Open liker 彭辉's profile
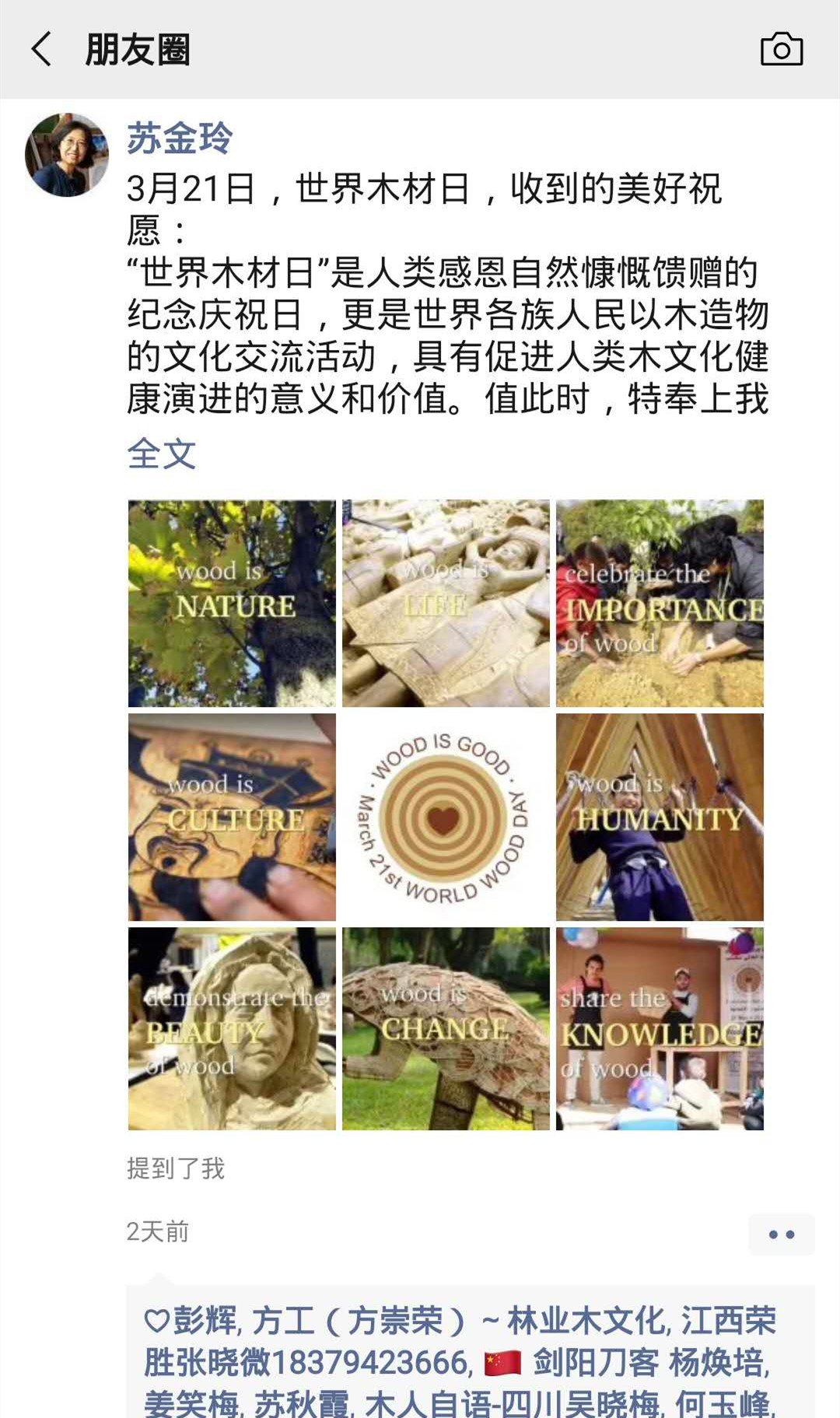Screen dimensions: 840x1418 [x=205, y=1321]
